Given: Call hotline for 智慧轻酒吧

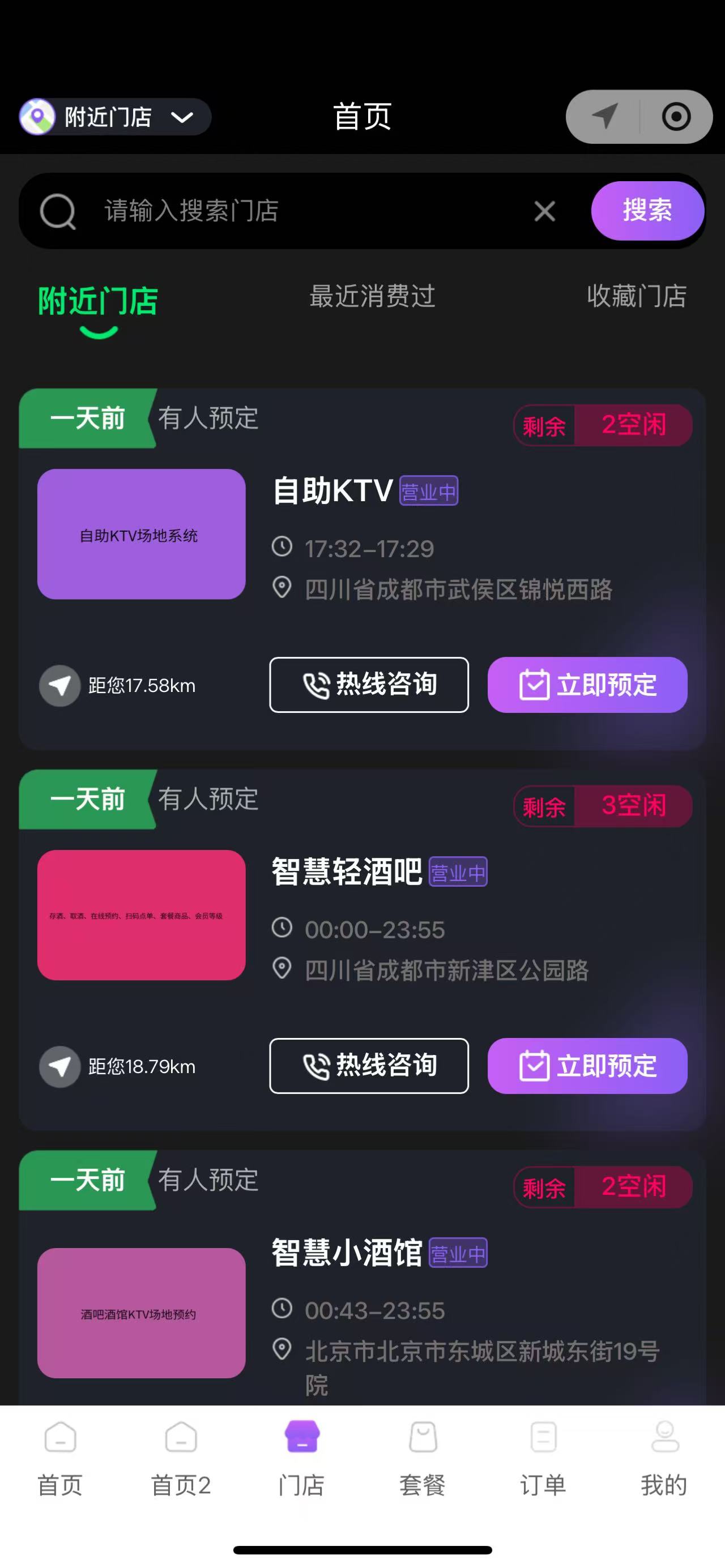Looking at the screenshot, I should (x=369, y=1066).
